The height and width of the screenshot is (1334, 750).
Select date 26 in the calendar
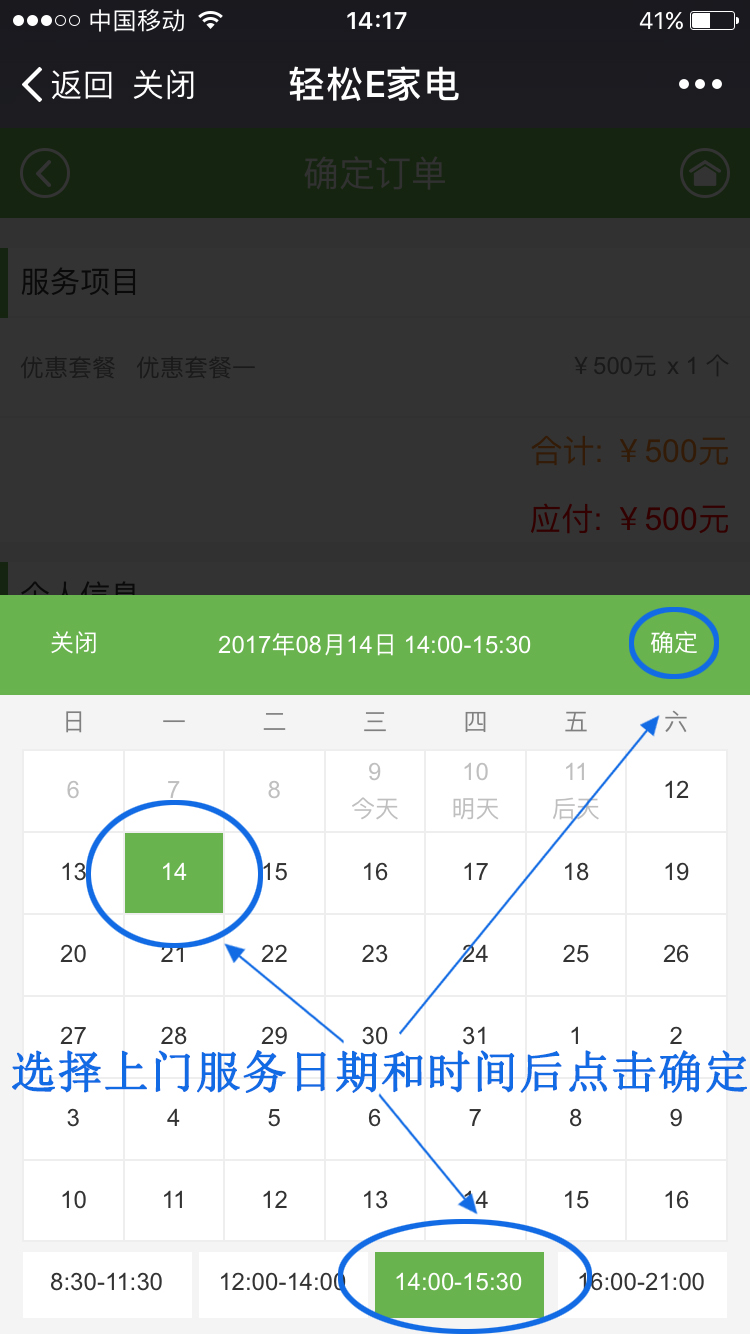(x=676, y=954)
